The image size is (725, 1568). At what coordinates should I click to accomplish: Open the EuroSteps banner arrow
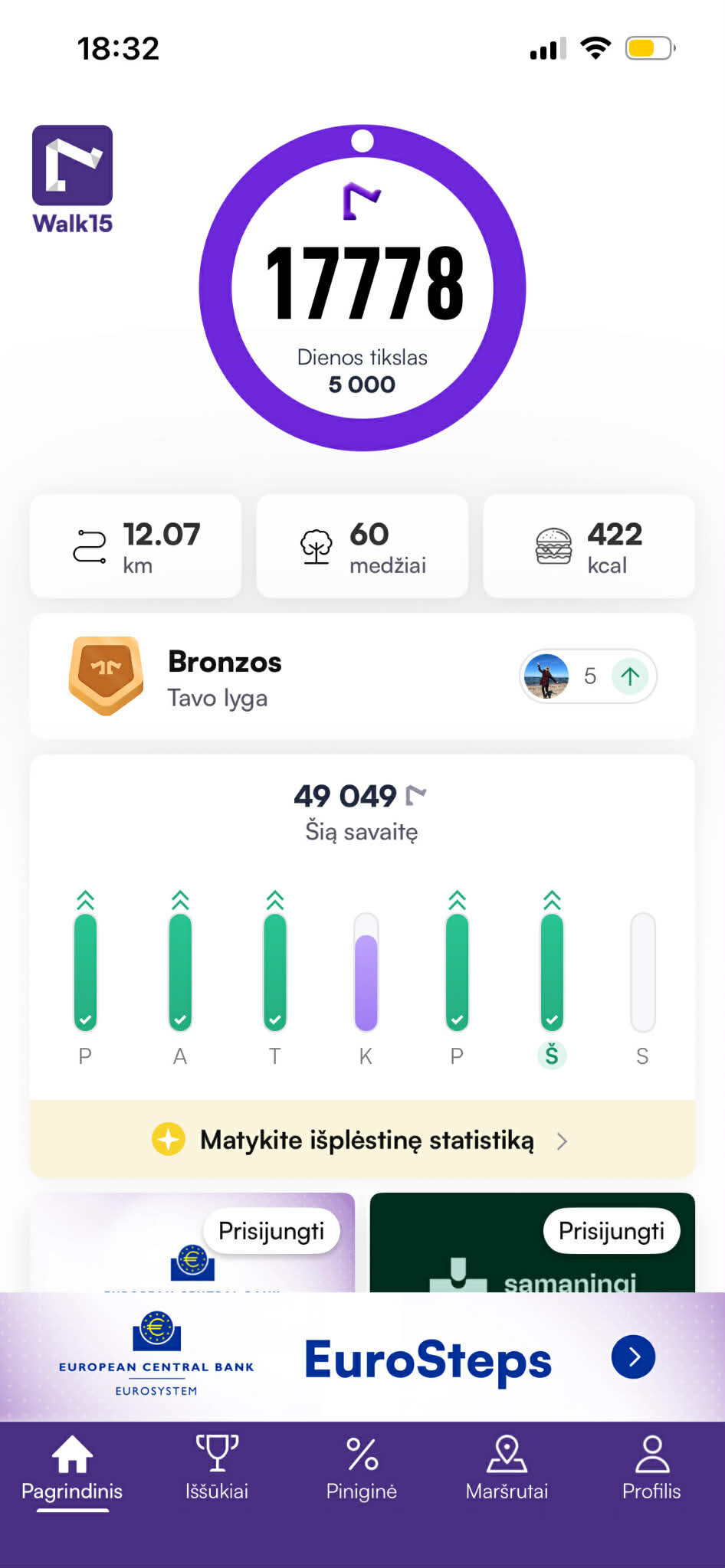[x=633, y=1357]
